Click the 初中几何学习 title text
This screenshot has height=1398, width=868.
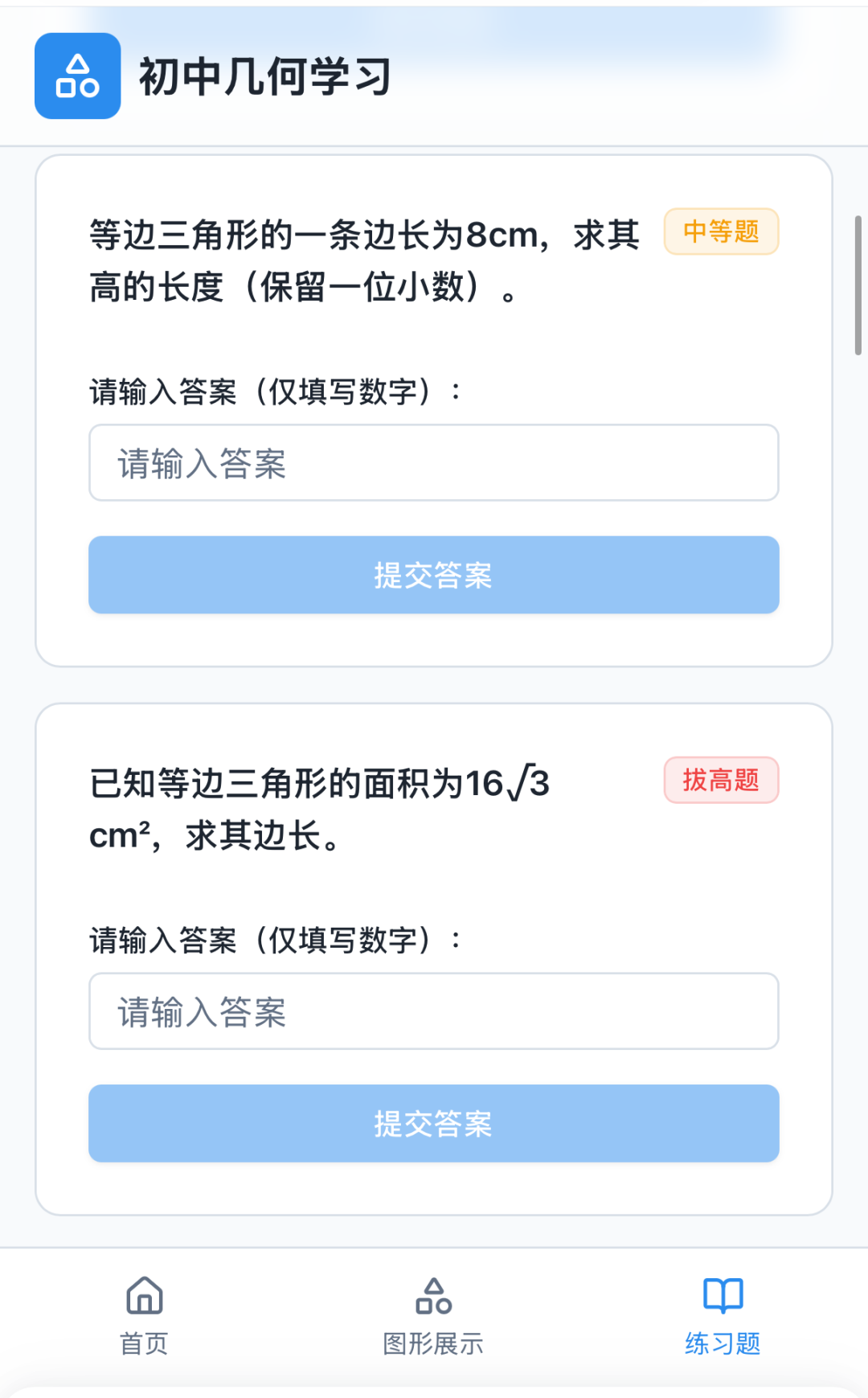[x=264, y=77]
